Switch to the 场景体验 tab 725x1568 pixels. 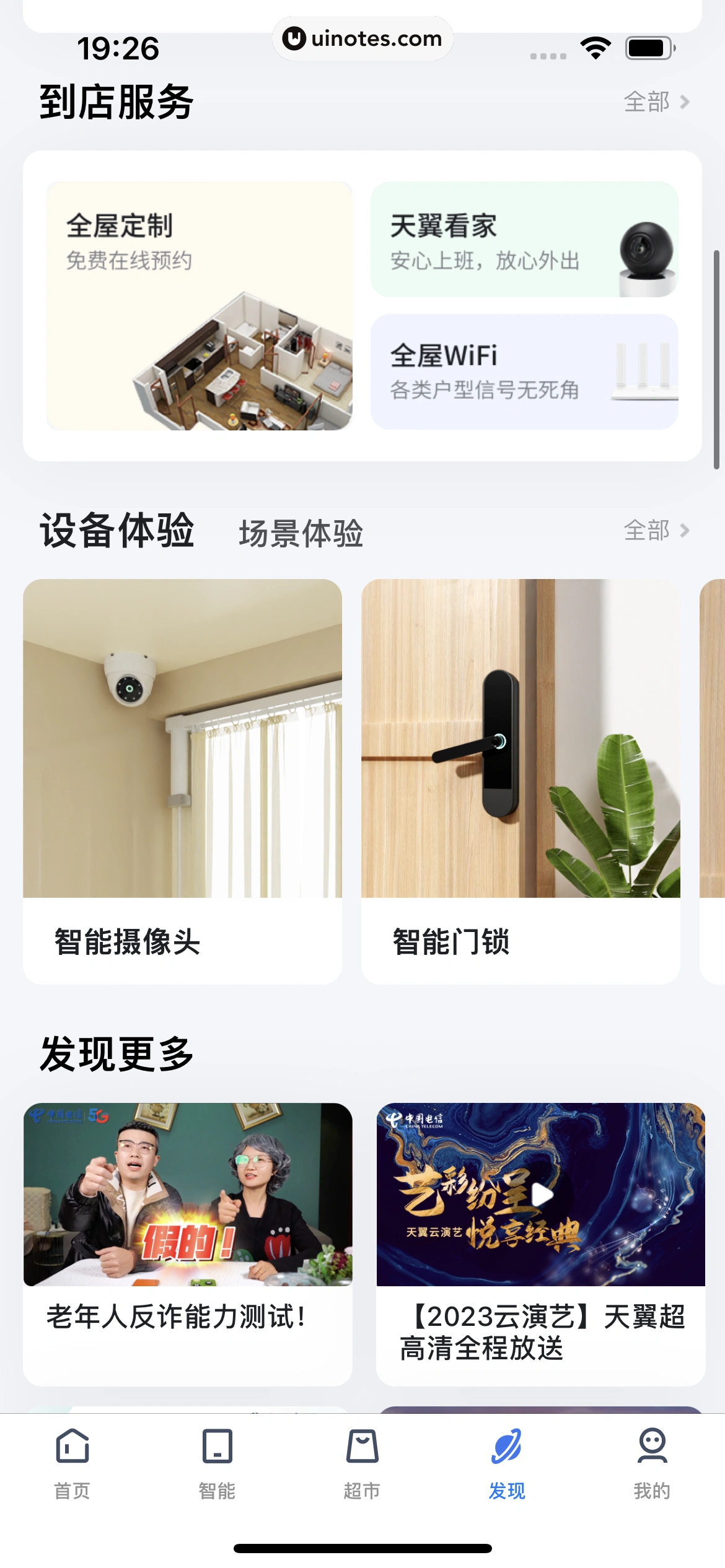[302, 534]
